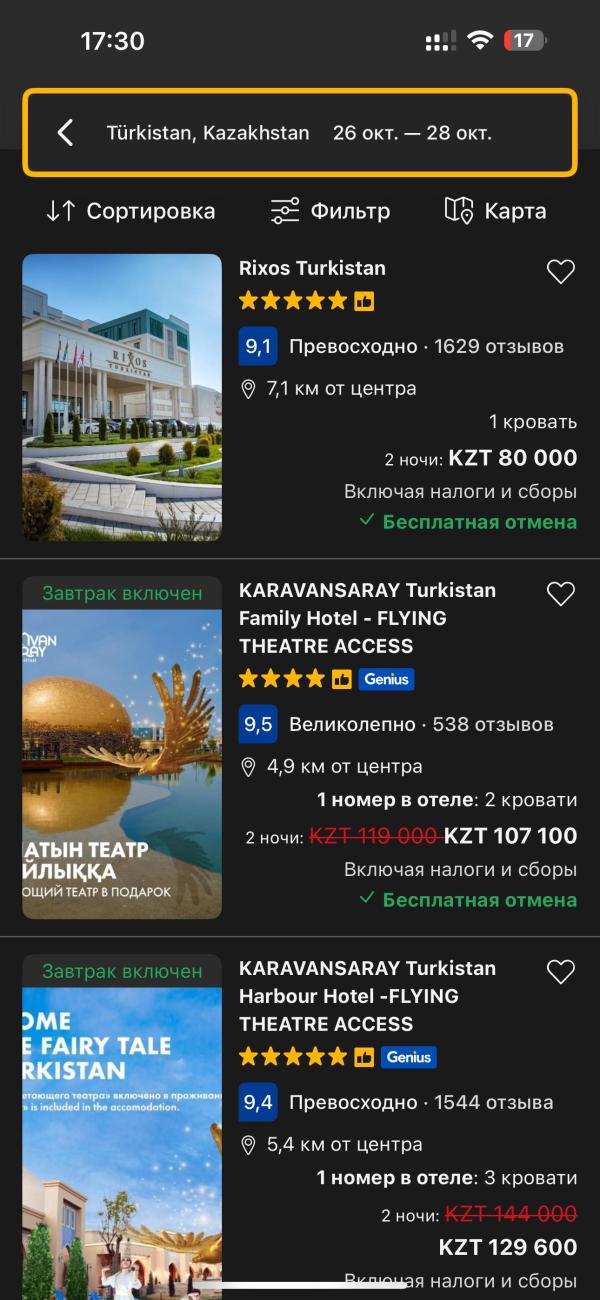The height and width of the screenshot is (1300, 600).
Task: Favorite the KARAVANSARAY Family Hotel listing
Action: pos(561,594)
